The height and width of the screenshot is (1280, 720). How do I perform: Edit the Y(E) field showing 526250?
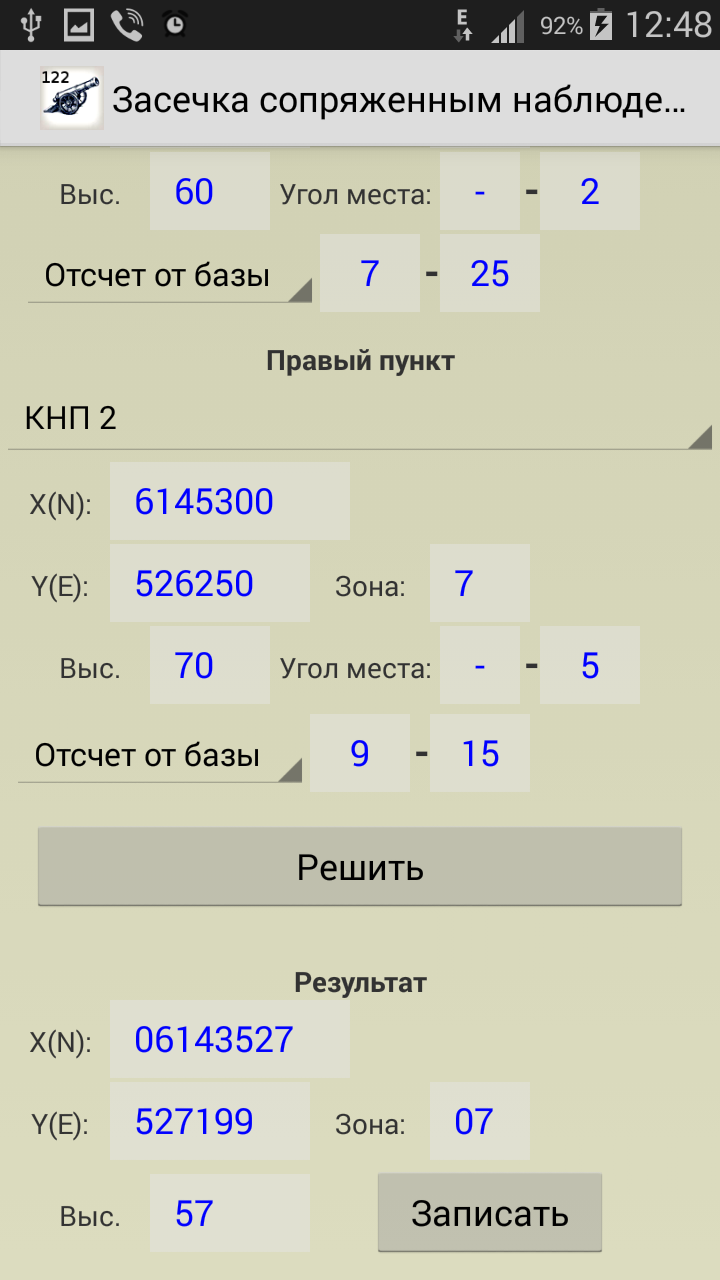pyautogui.click(x=210, y=583)
